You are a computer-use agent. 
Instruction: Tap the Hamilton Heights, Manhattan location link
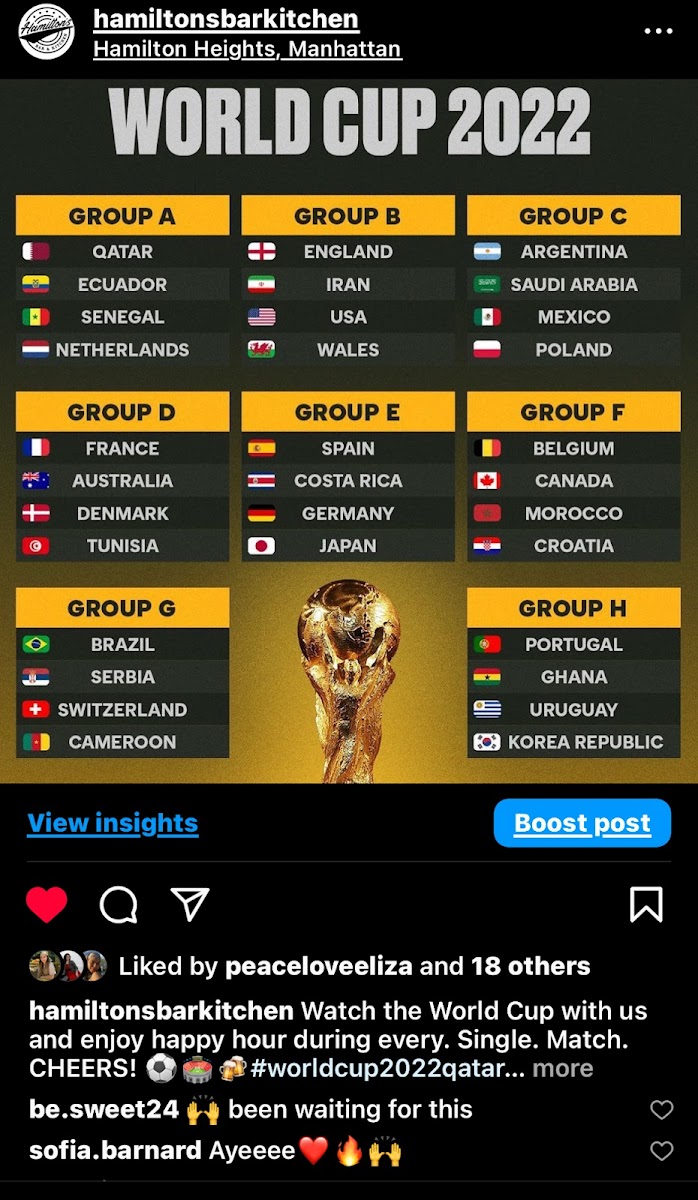247,49
